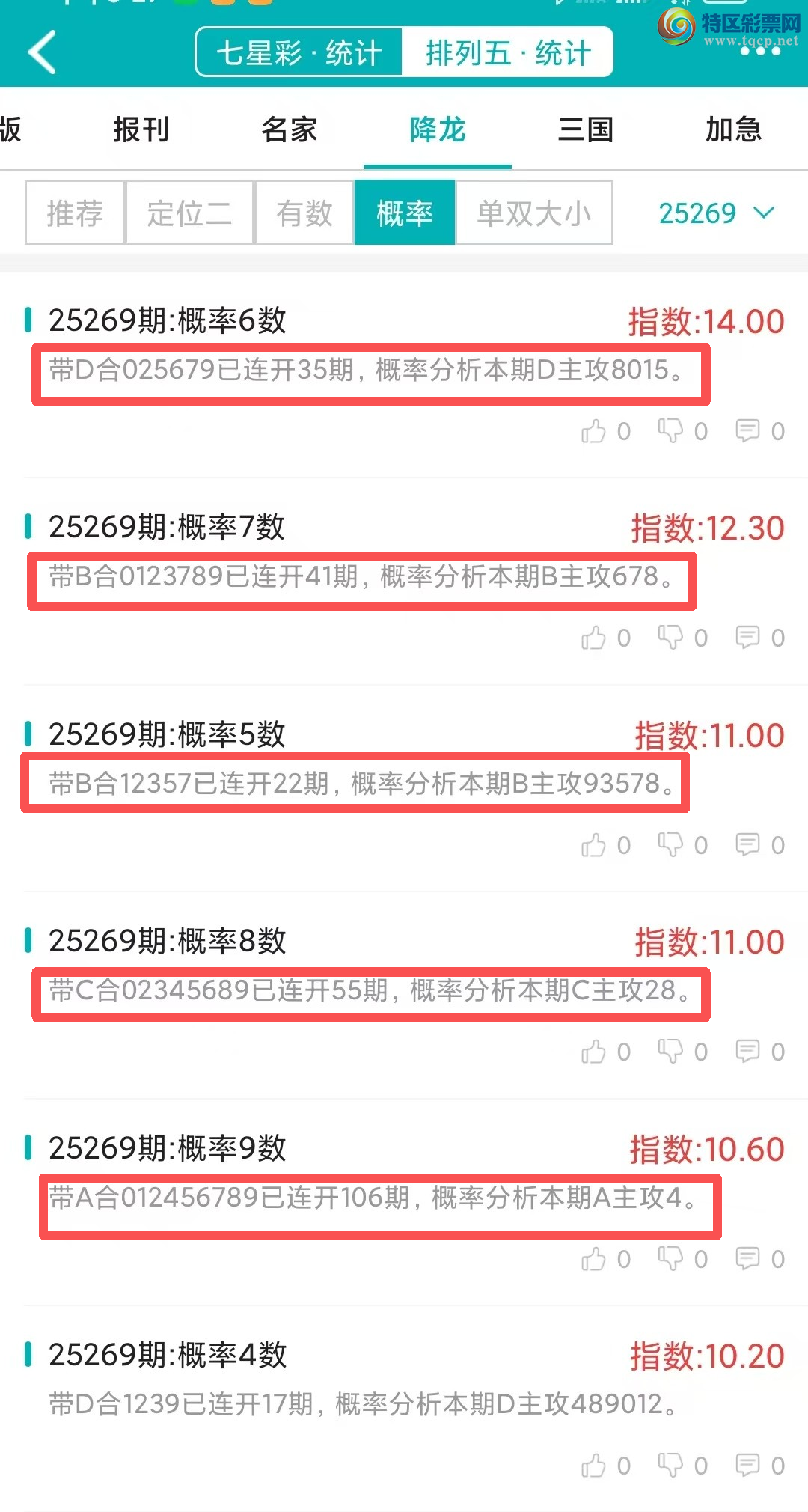Select the 降龙 tab
This screenshot has height=1512, width=808.
438,129
